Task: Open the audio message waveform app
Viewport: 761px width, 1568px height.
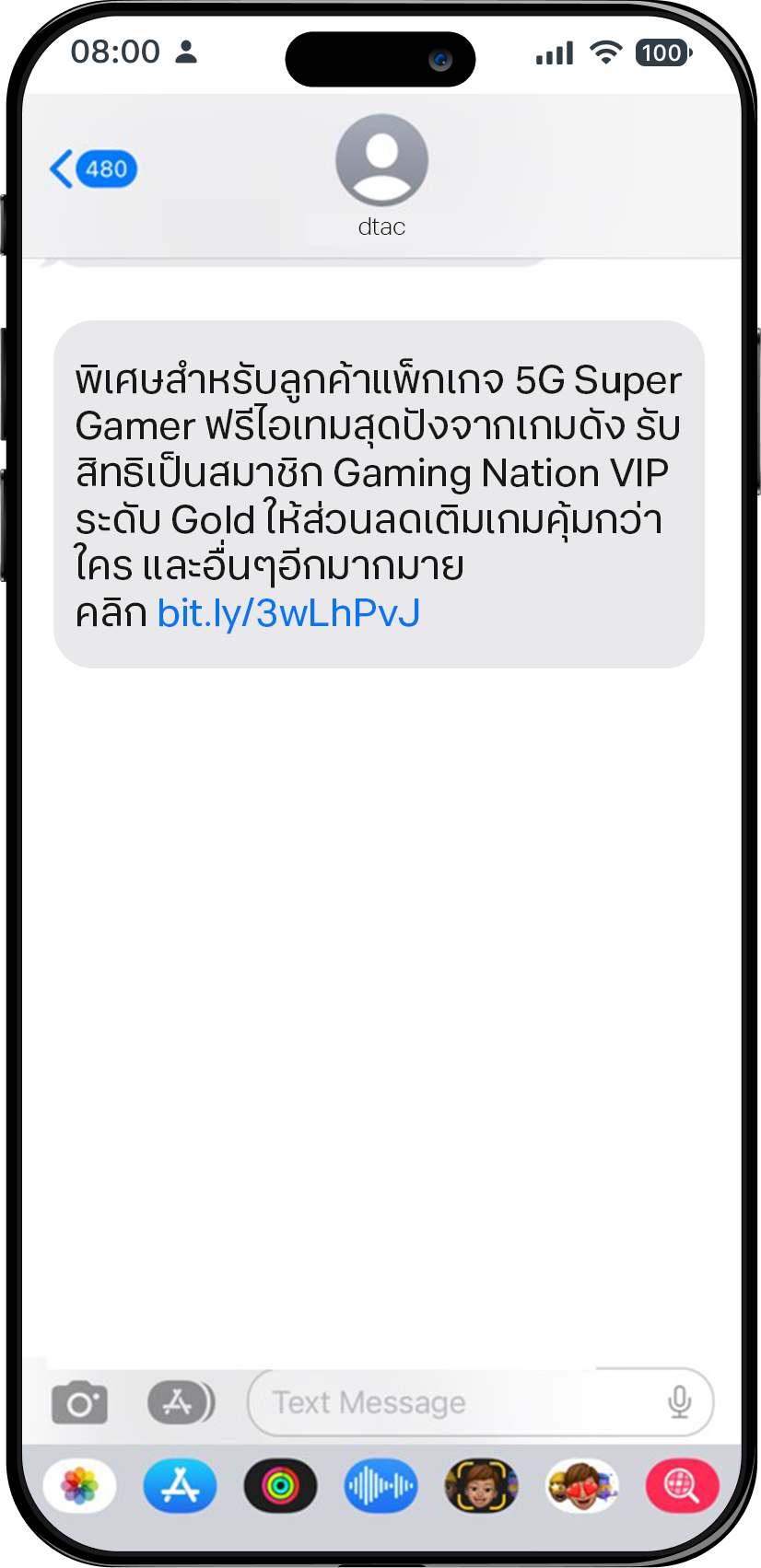Action: [380, 1486]
